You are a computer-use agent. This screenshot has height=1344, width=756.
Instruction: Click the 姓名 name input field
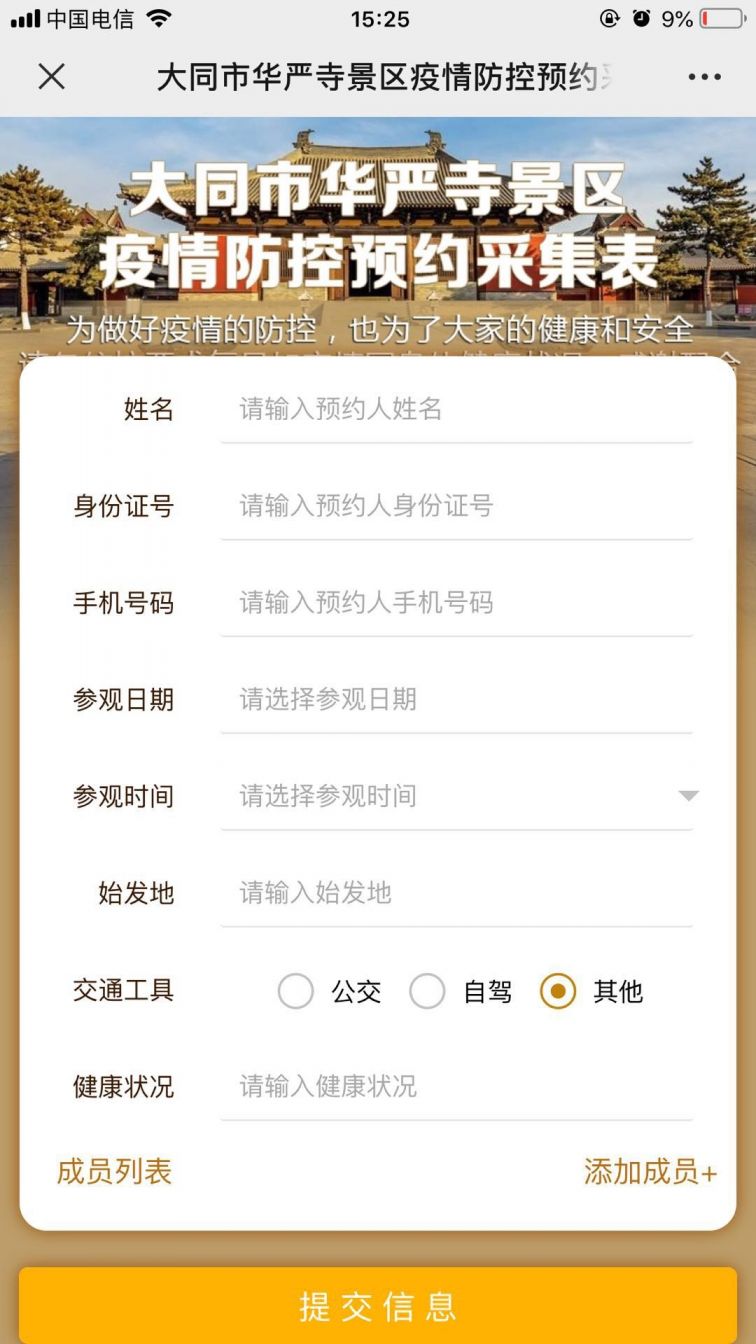tap(455, 409)
